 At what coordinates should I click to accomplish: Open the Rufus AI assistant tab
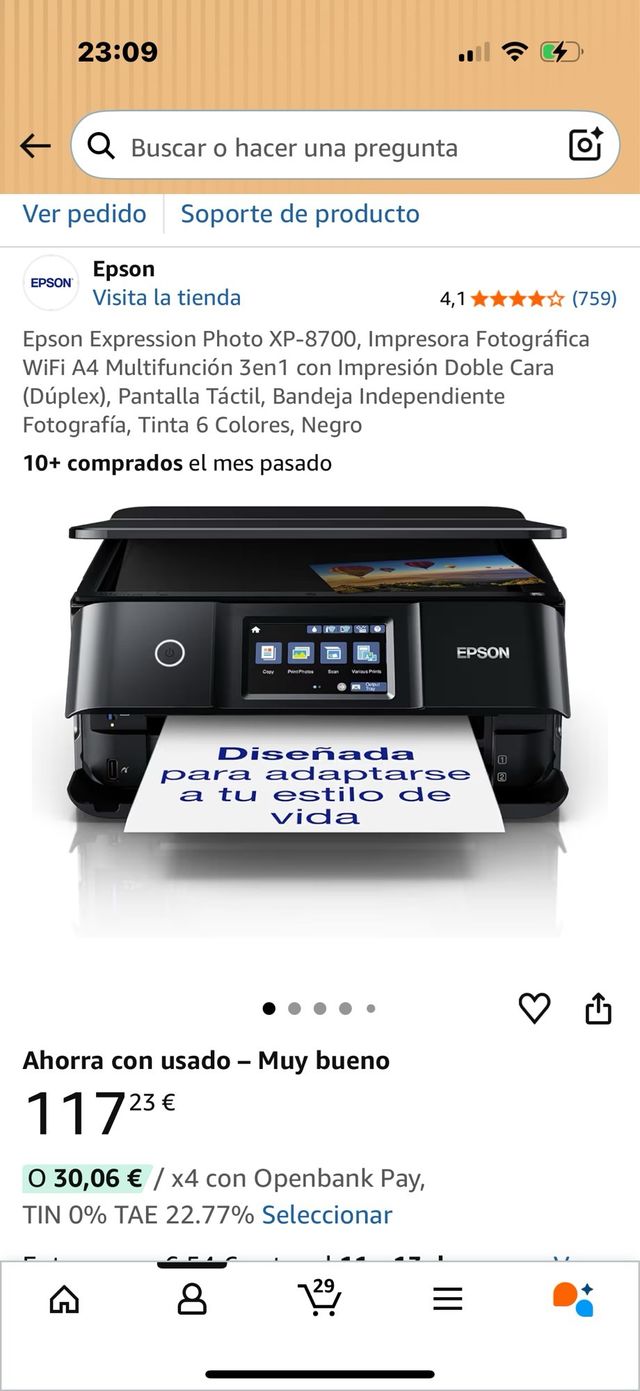(574, 1299)
